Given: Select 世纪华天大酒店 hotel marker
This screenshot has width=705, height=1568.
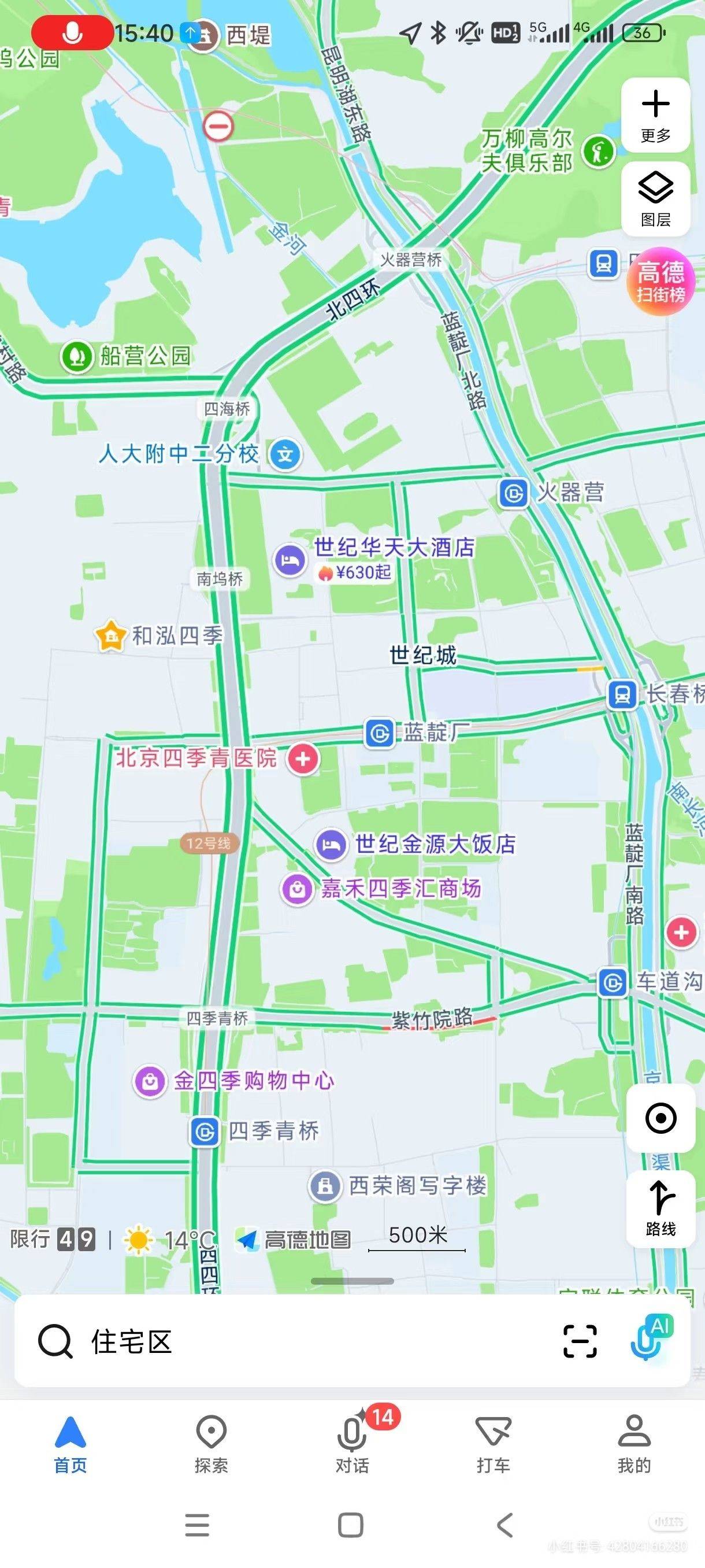Looking at the screenshot, I should click(290, 559).
